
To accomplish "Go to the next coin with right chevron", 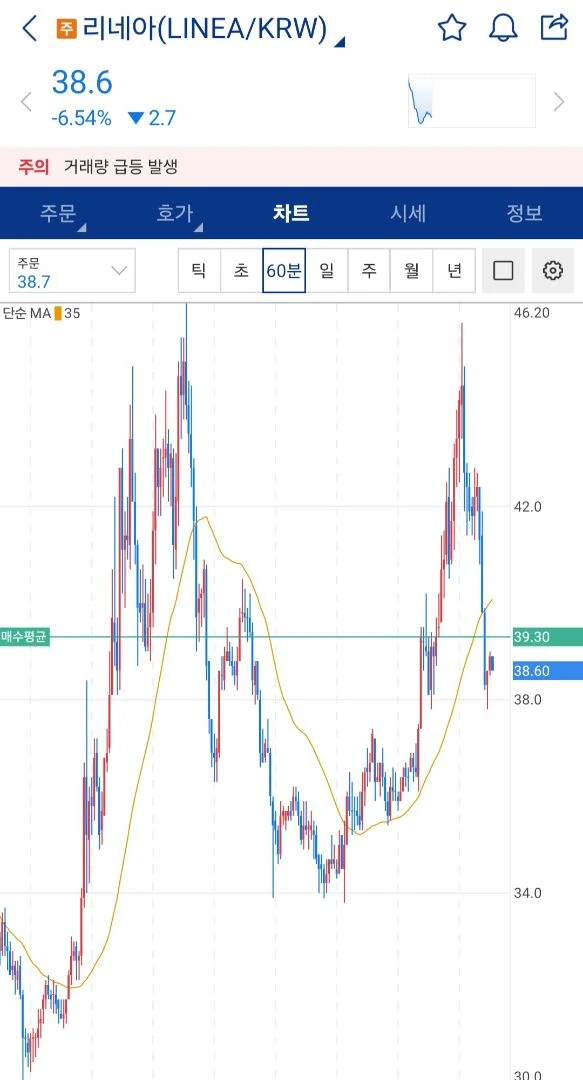I will 559,102.
